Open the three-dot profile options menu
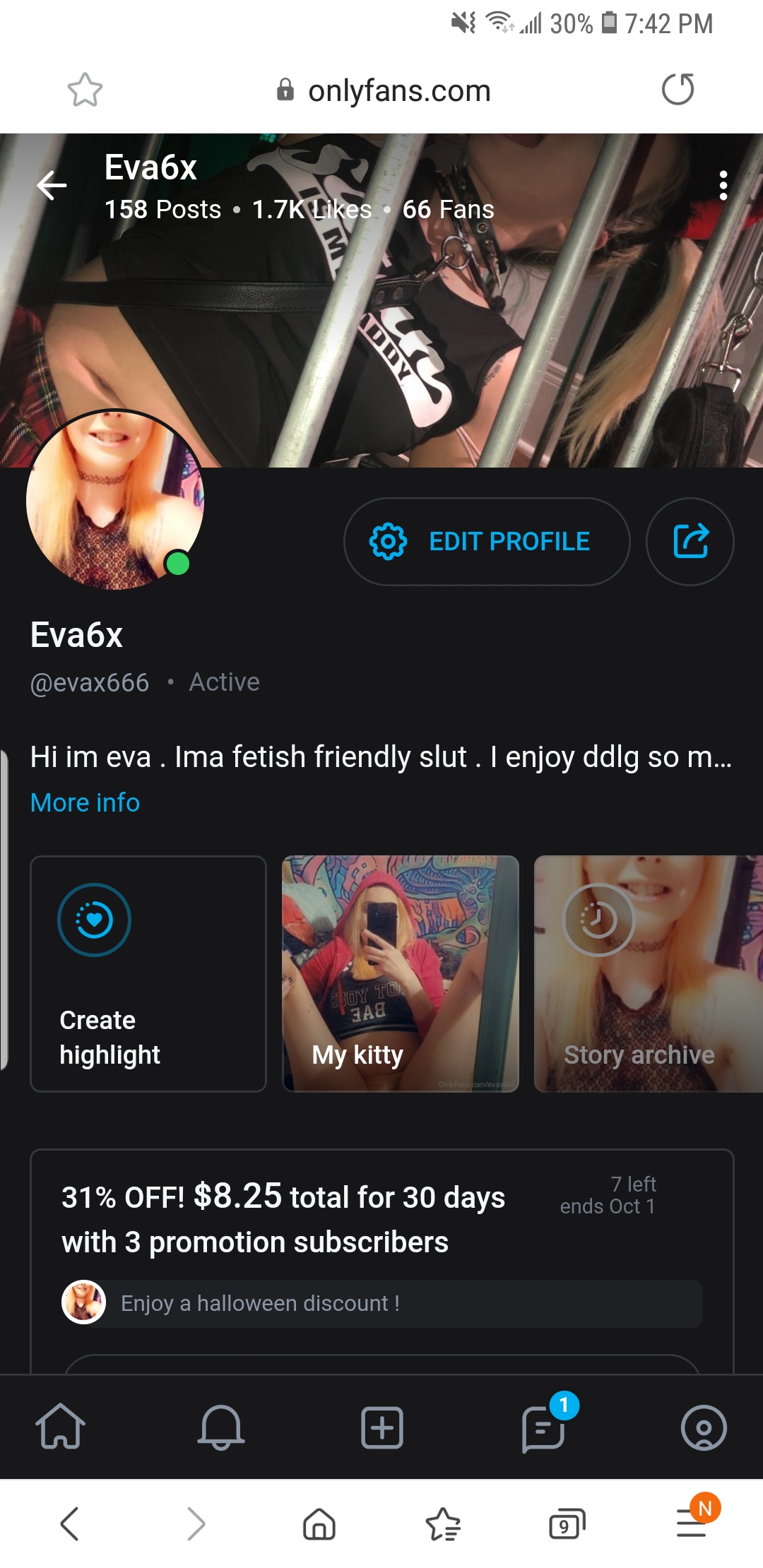The width and height of the screenshot is (763, 1568). coord(723,186)
